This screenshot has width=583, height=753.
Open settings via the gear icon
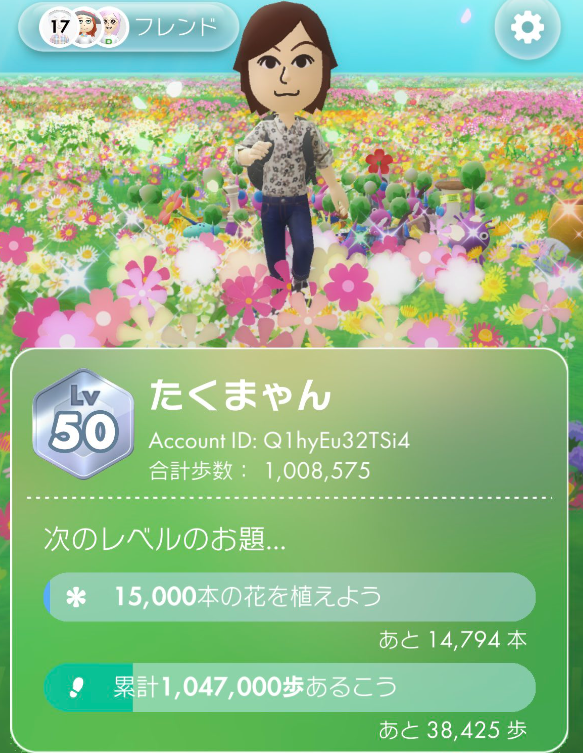[527, 27]
